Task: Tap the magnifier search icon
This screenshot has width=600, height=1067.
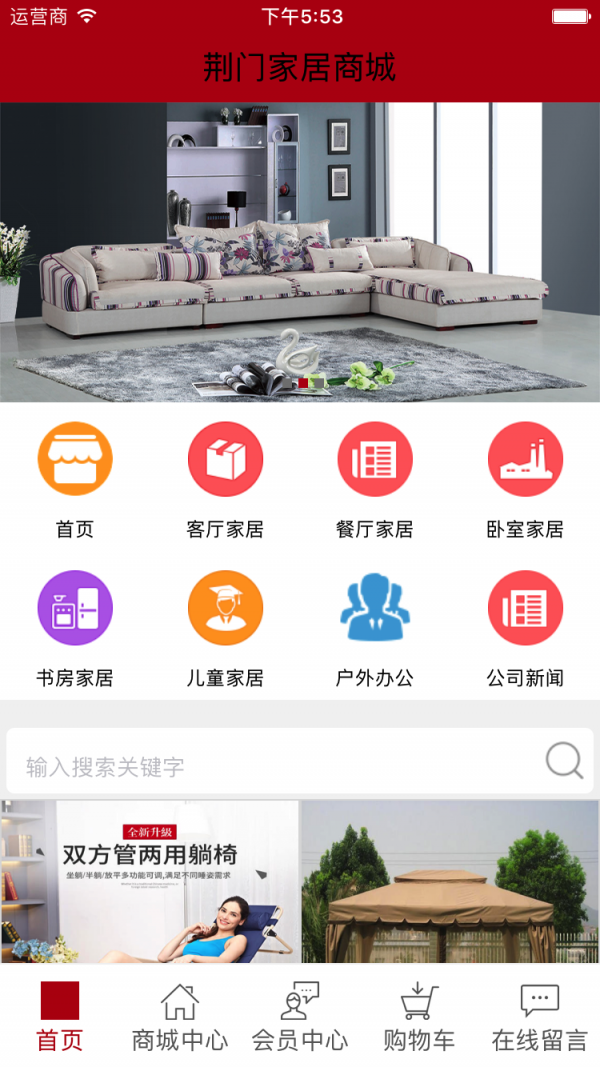Action: coord(564,761)
